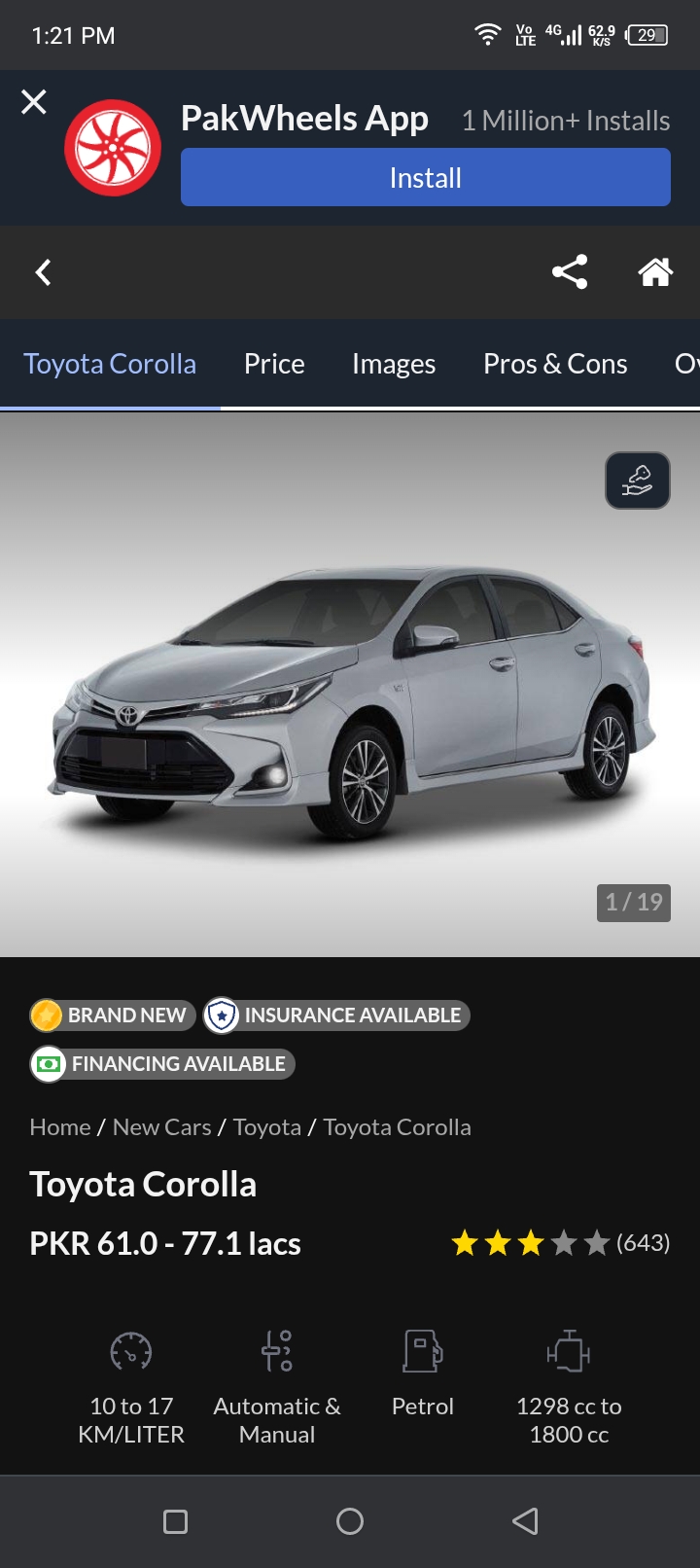Open the home icon in toolbar

point(655,272)
